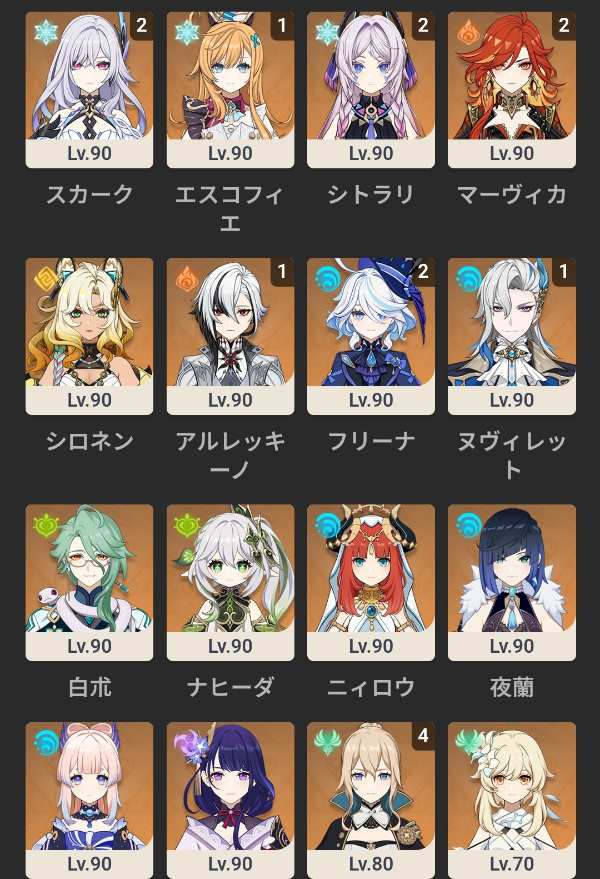
Task: View シトラリ character details
Action: click(371, 90)
